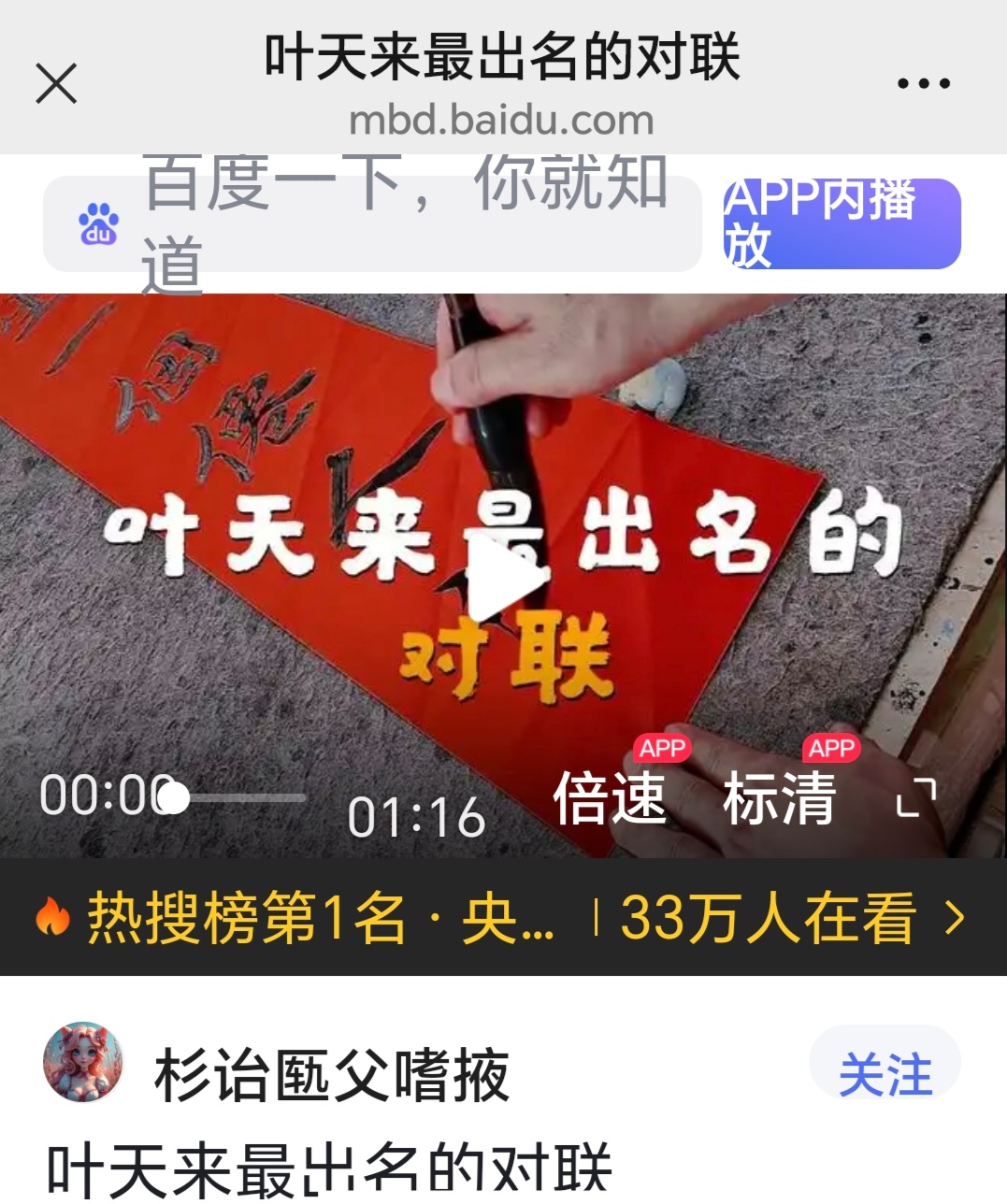The width and height of the screenshot is (1007, 1204).
Task: Tap the APP内播放 button
Action: 842,223
